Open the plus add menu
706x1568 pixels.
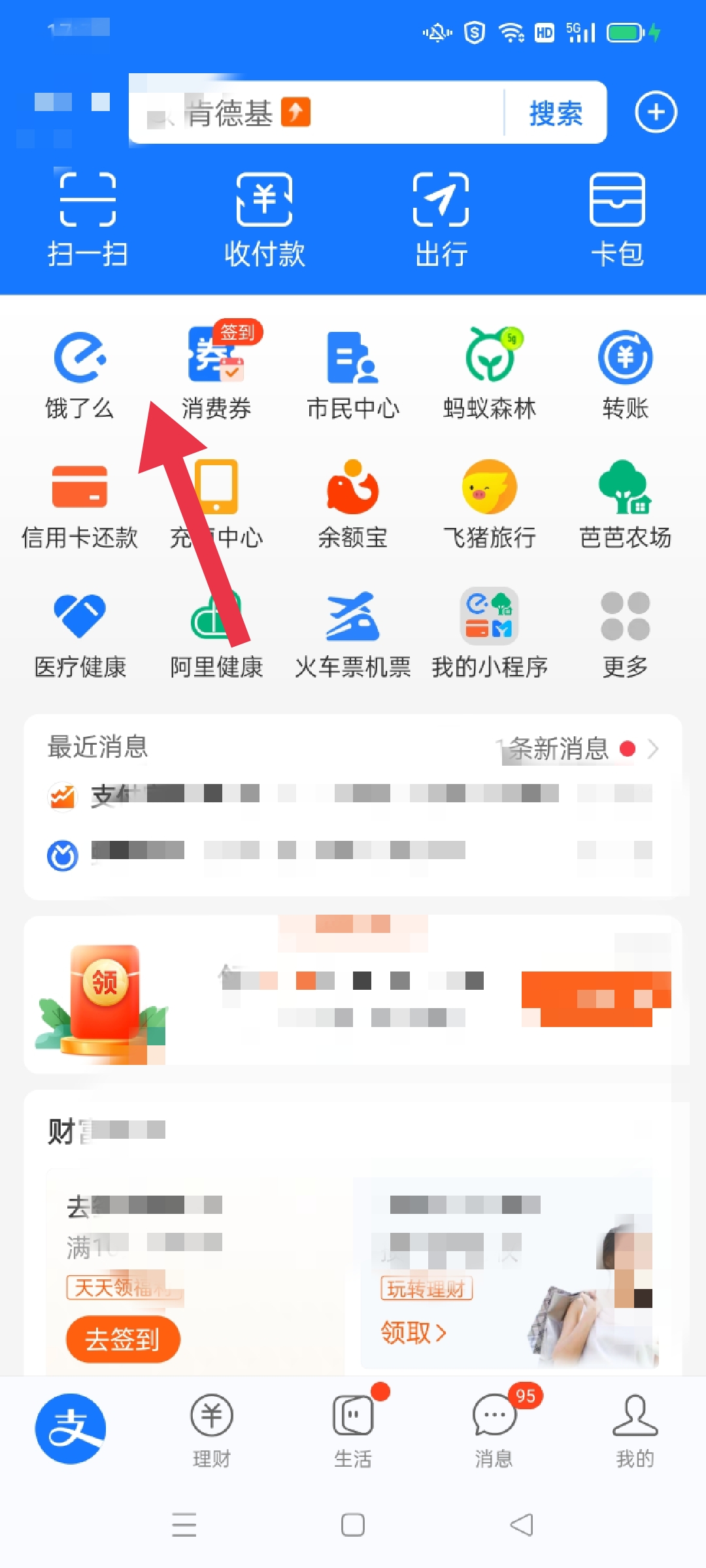point(656,112)
